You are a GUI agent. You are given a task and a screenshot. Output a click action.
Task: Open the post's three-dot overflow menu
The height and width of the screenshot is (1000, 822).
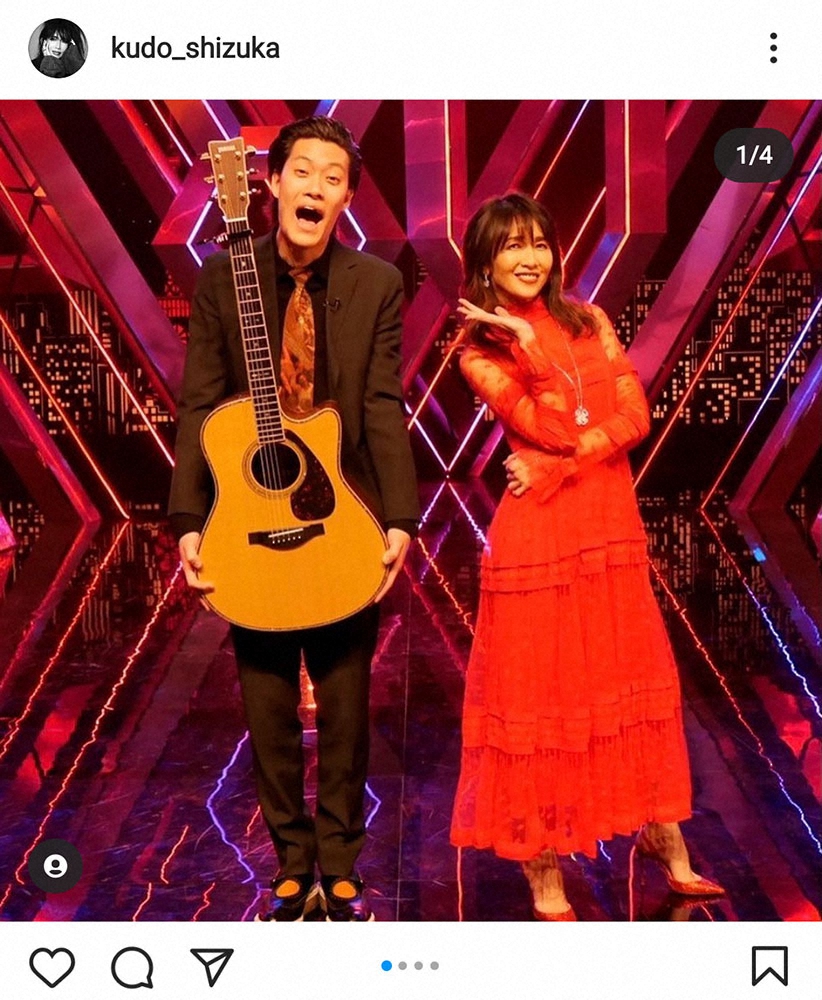pyautogui.click(x=773, y=48)
